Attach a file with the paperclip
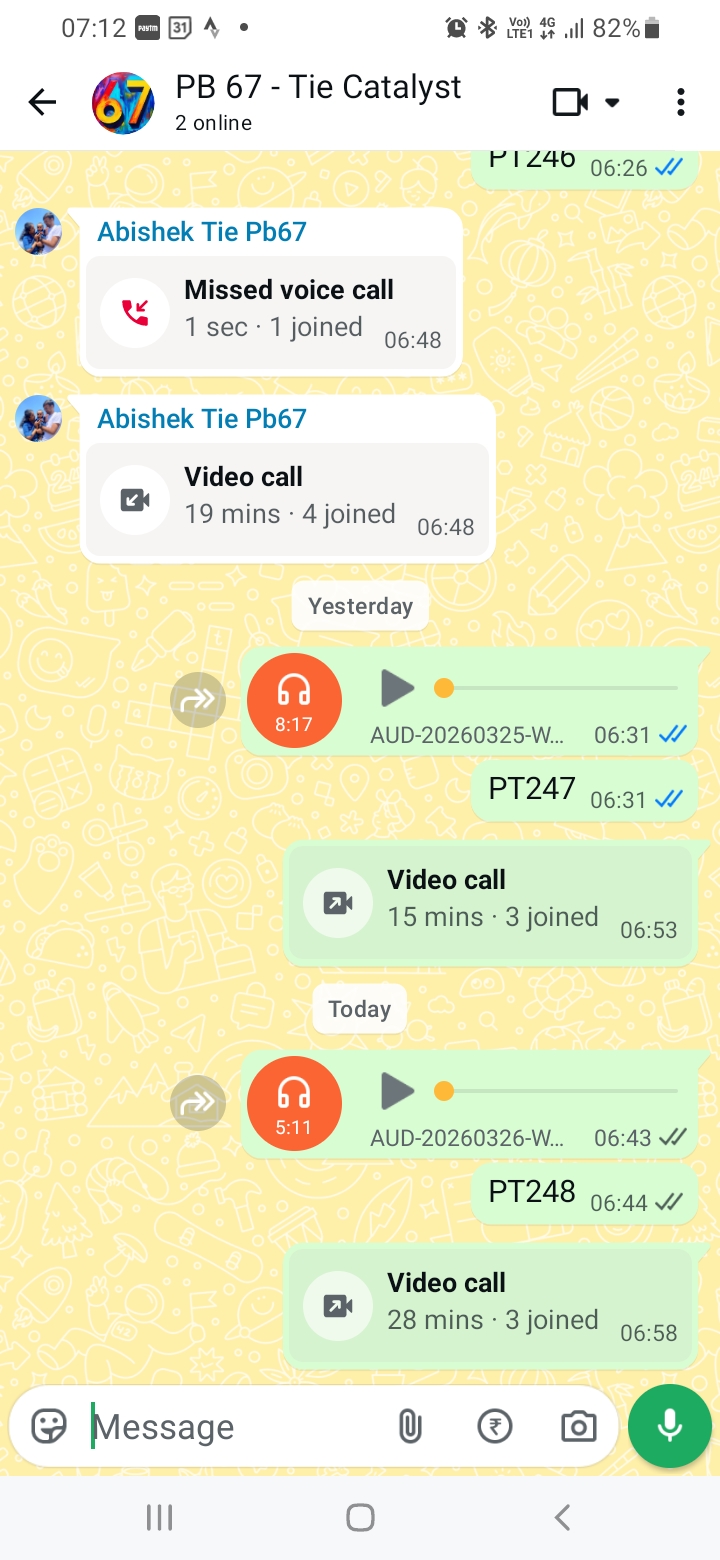 click(410, 1427)
